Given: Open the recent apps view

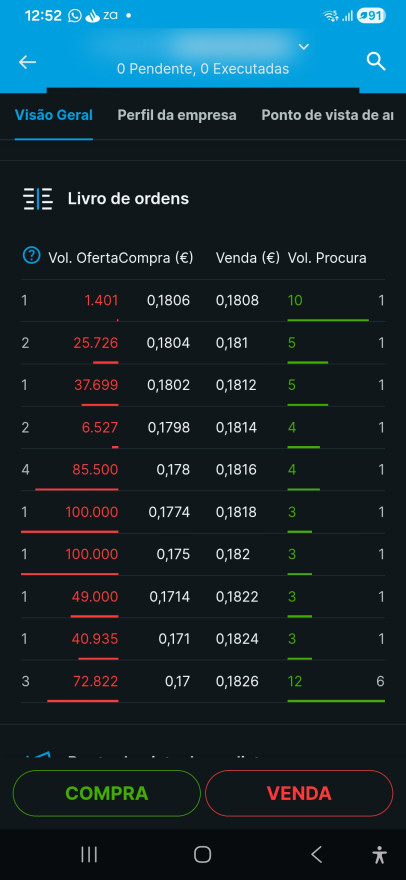Looking at the screenshot, I should (x=89, y=855).
